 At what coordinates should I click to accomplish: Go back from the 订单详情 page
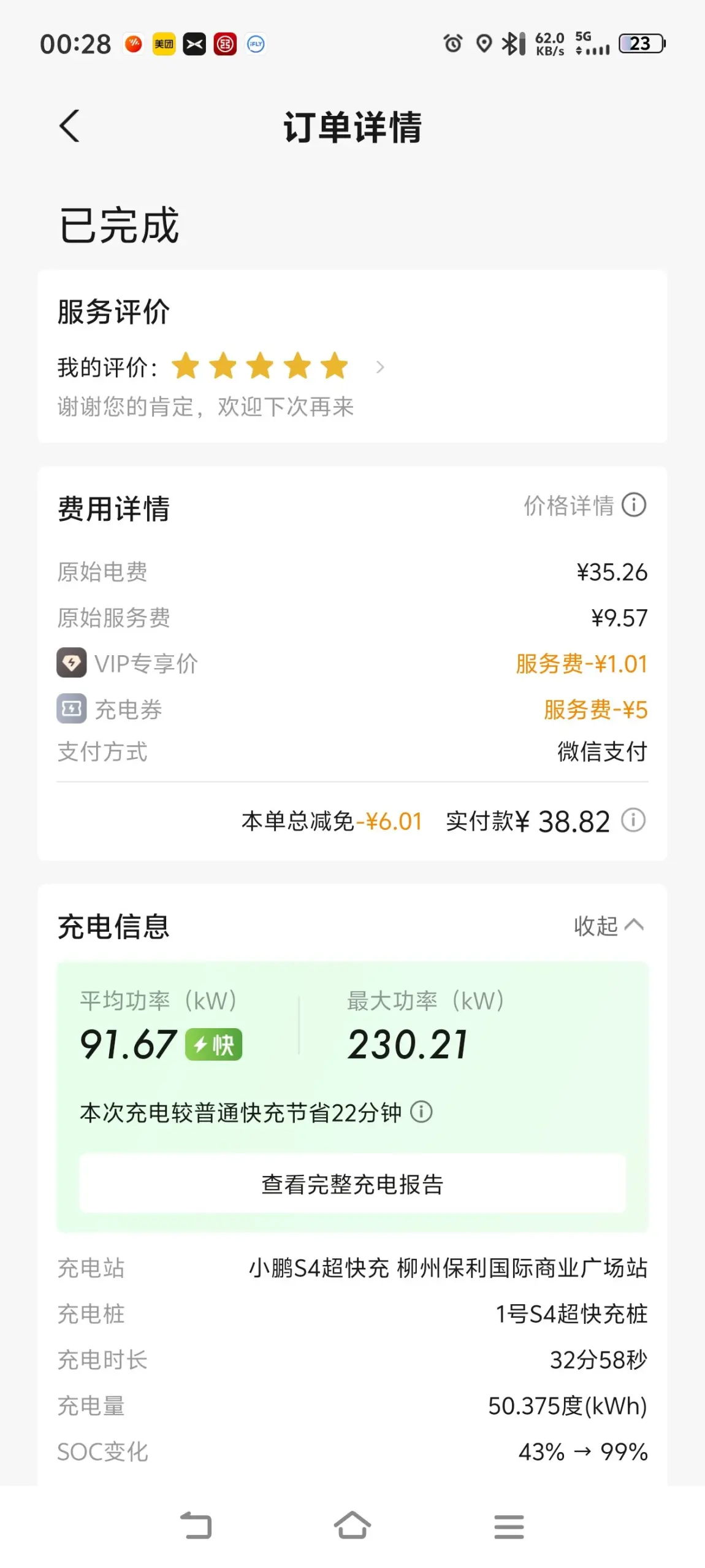tap(69, 126)
